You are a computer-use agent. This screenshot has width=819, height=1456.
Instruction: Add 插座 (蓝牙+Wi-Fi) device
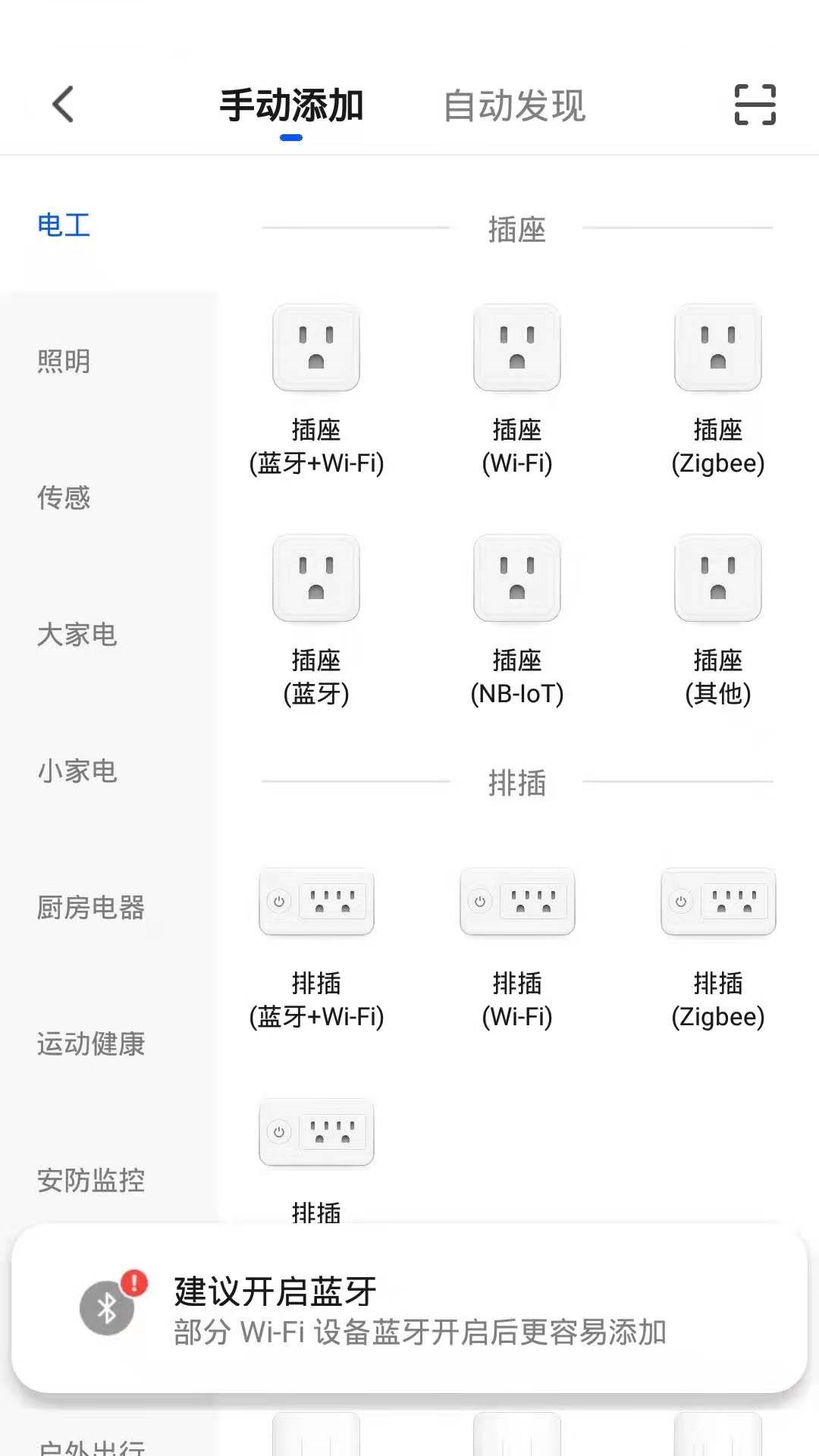[316, 390]
